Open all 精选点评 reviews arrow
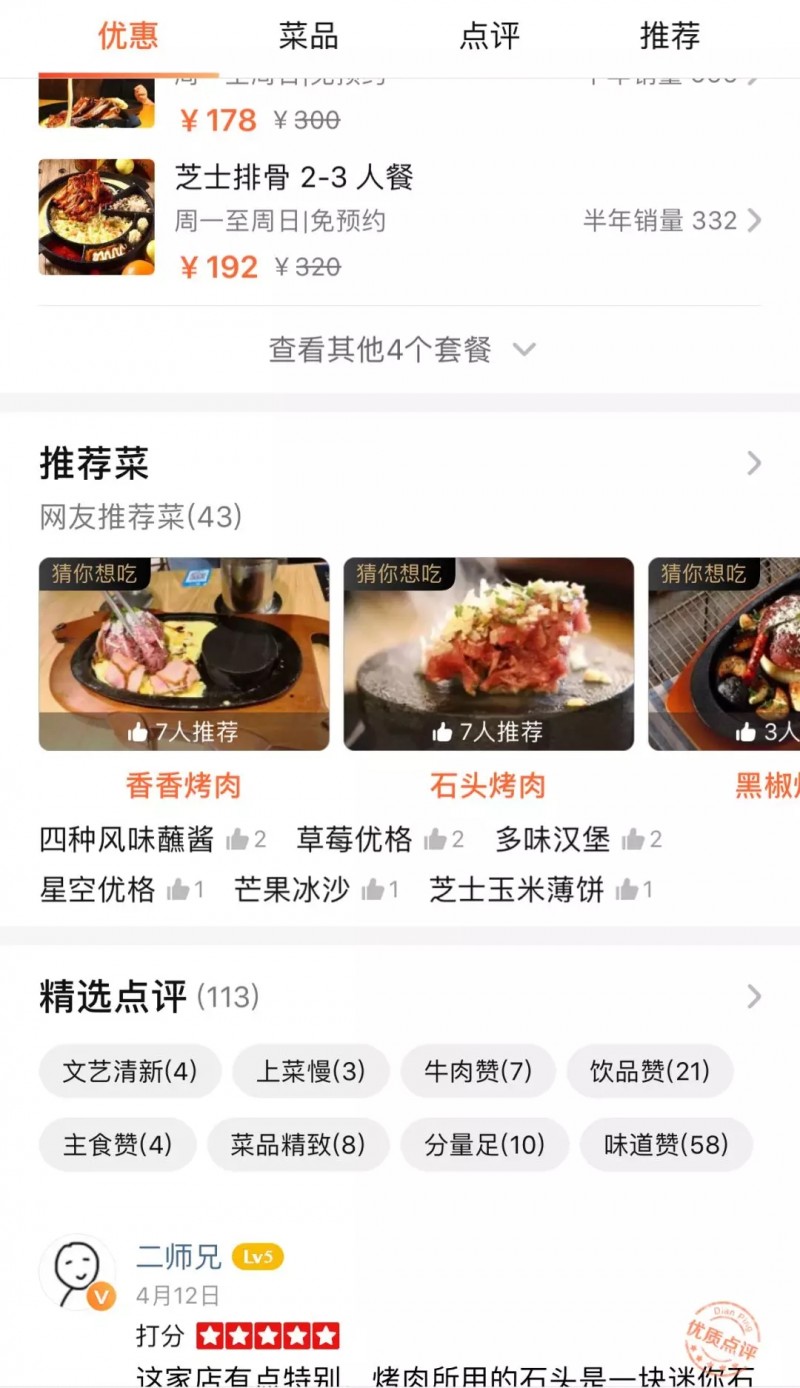 (754, 996)
